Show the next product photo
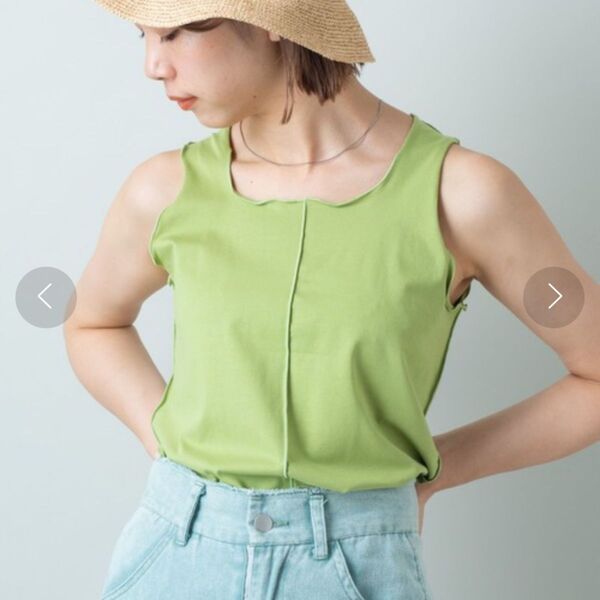Image resolution: width=600 pixels, height=600 pixels. (x=554, y=297)
